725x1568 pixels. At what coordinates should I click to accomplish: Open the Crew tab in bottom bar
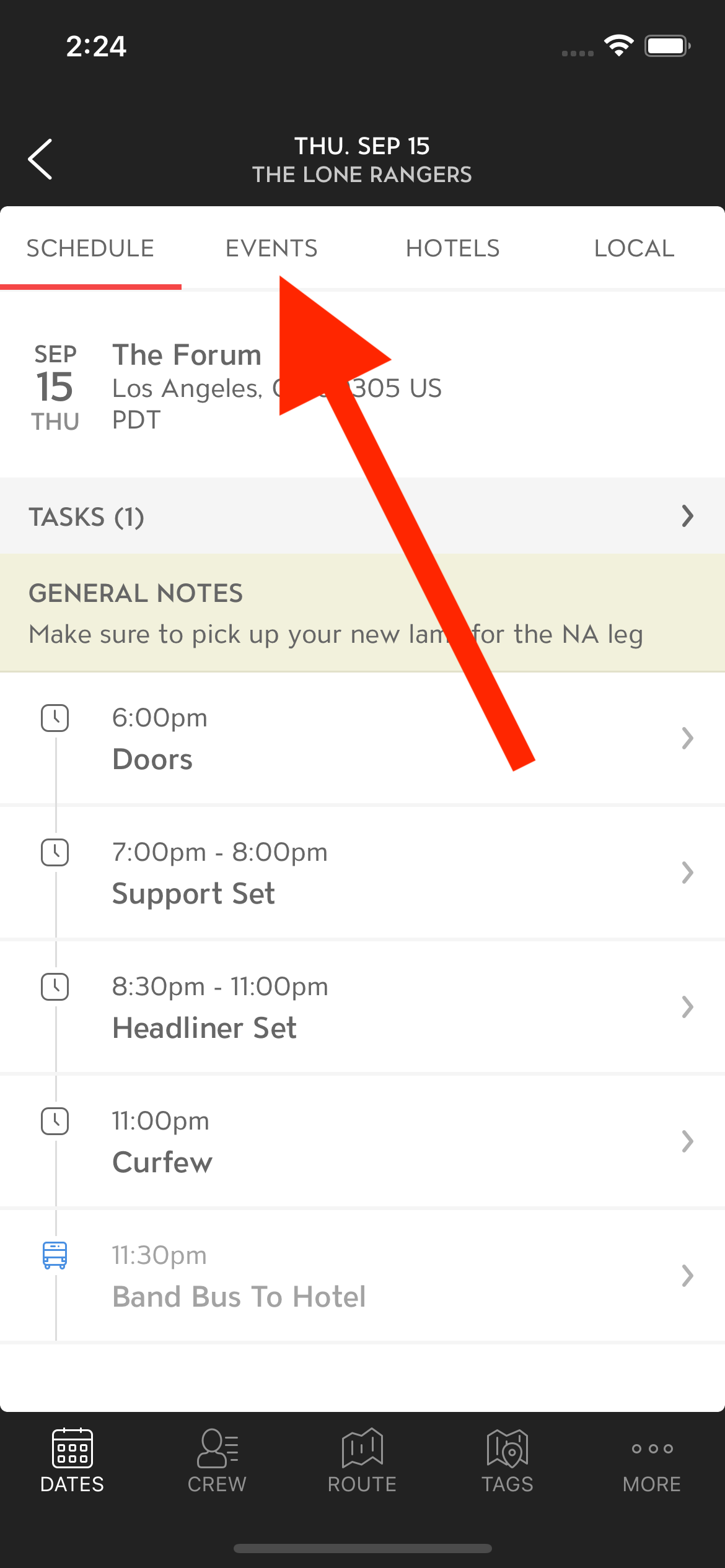point(217,1461)
